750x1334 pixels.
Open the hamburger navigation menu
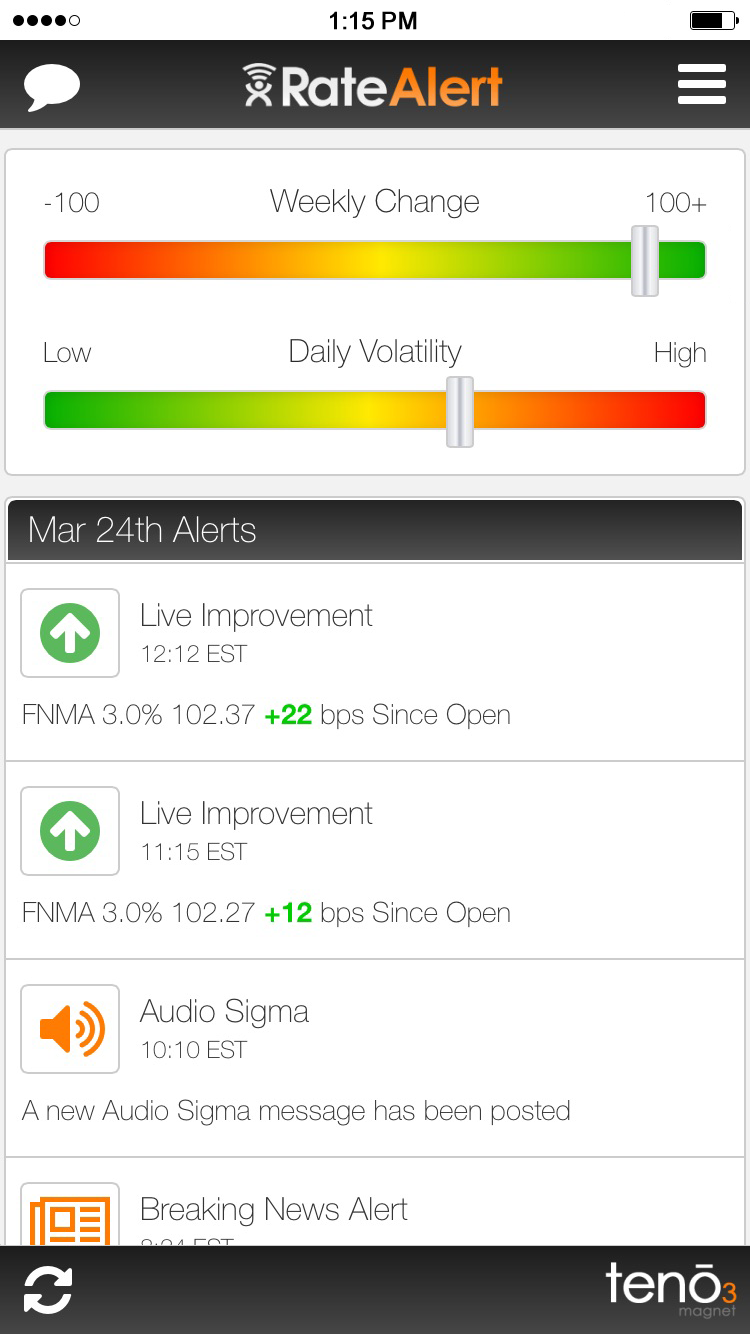coord(701,85)
